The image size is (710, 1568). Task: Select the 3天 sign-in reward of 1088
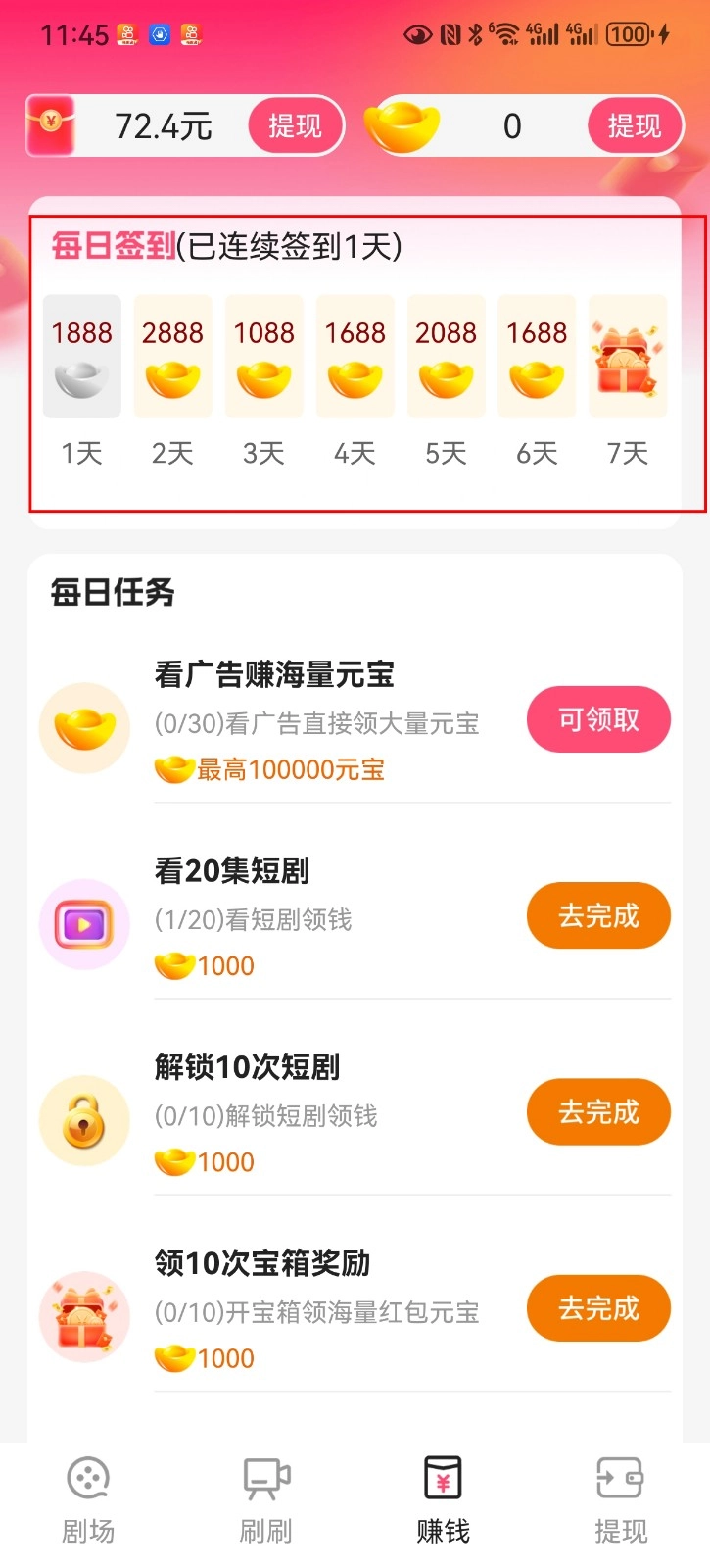coord(263,358)
